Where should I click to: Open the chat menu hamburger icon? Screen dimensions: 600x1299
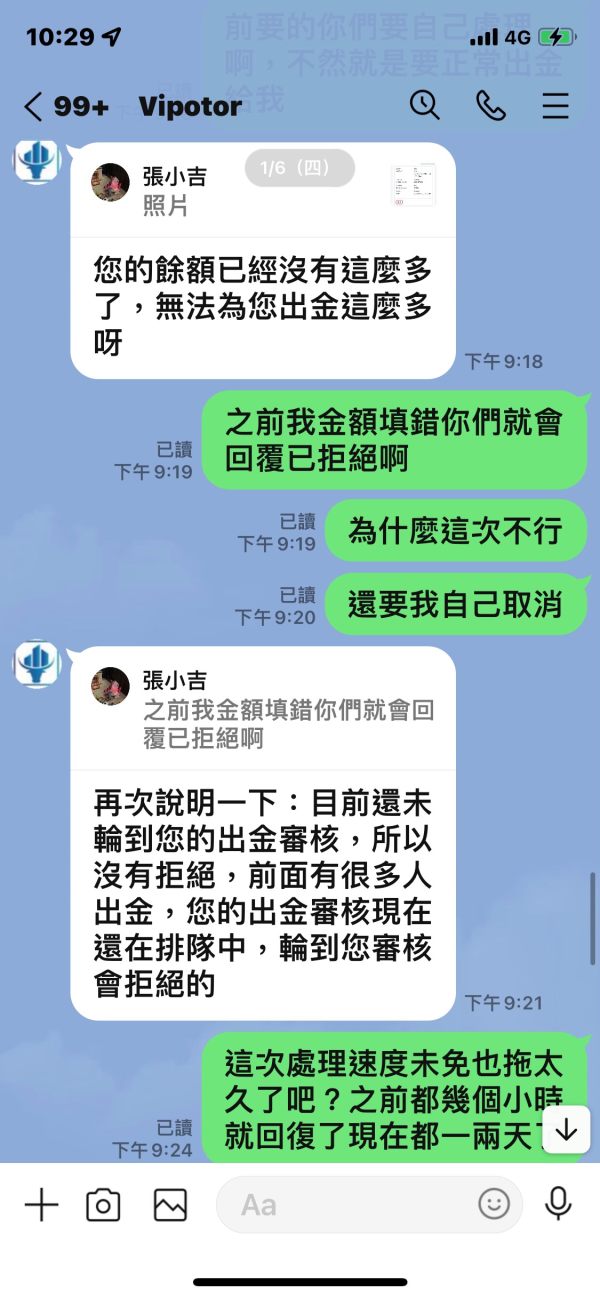coord(555,106)
